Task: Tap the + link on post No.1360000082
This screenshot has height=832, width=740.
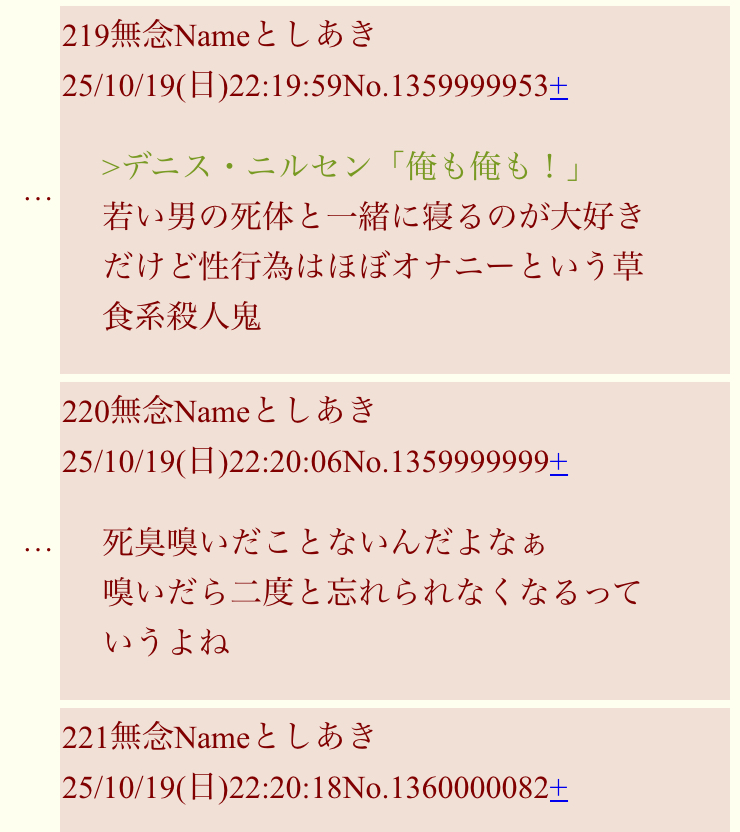Action: pos(559,789)
